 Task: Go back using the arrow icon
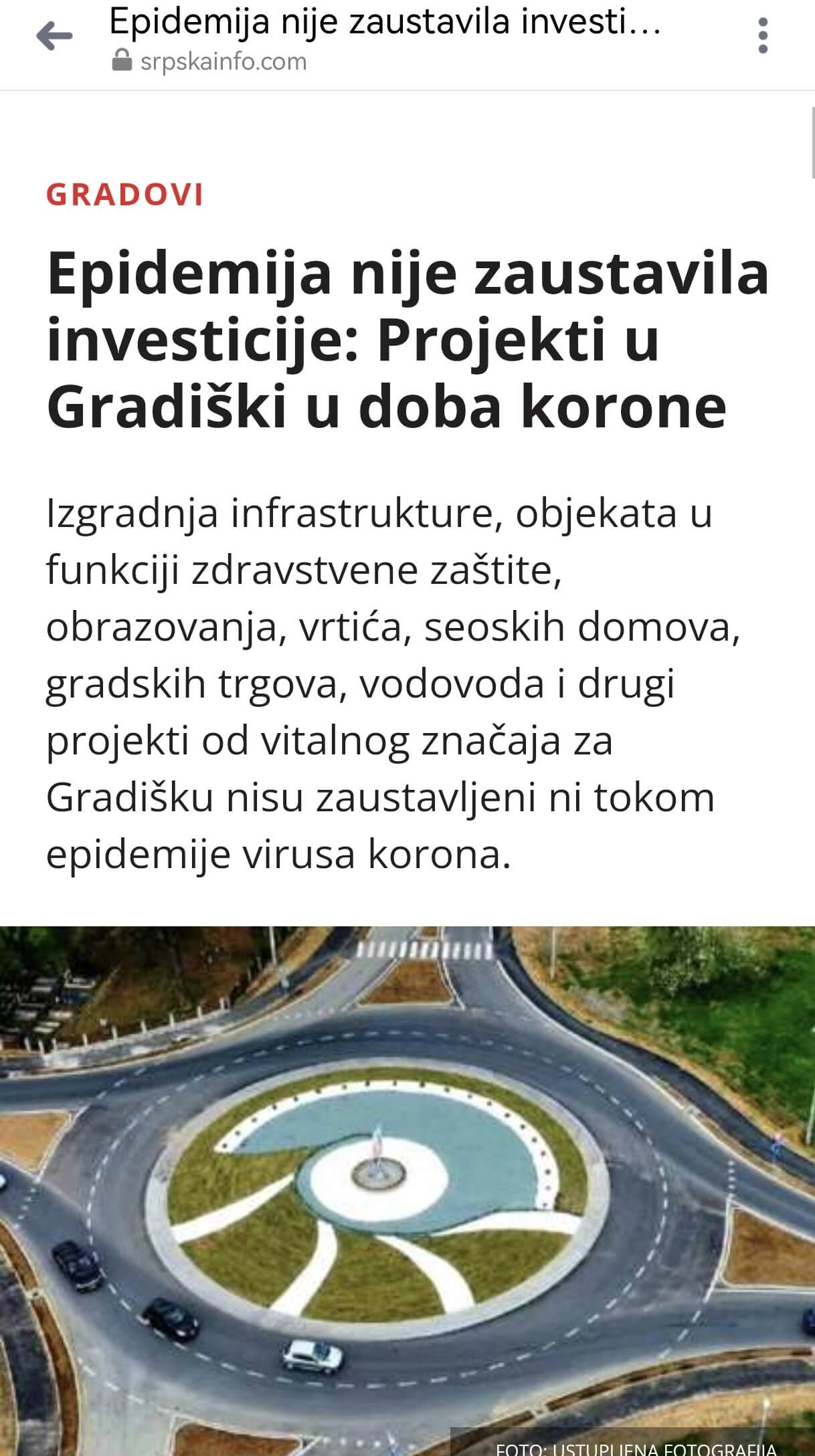54,37
